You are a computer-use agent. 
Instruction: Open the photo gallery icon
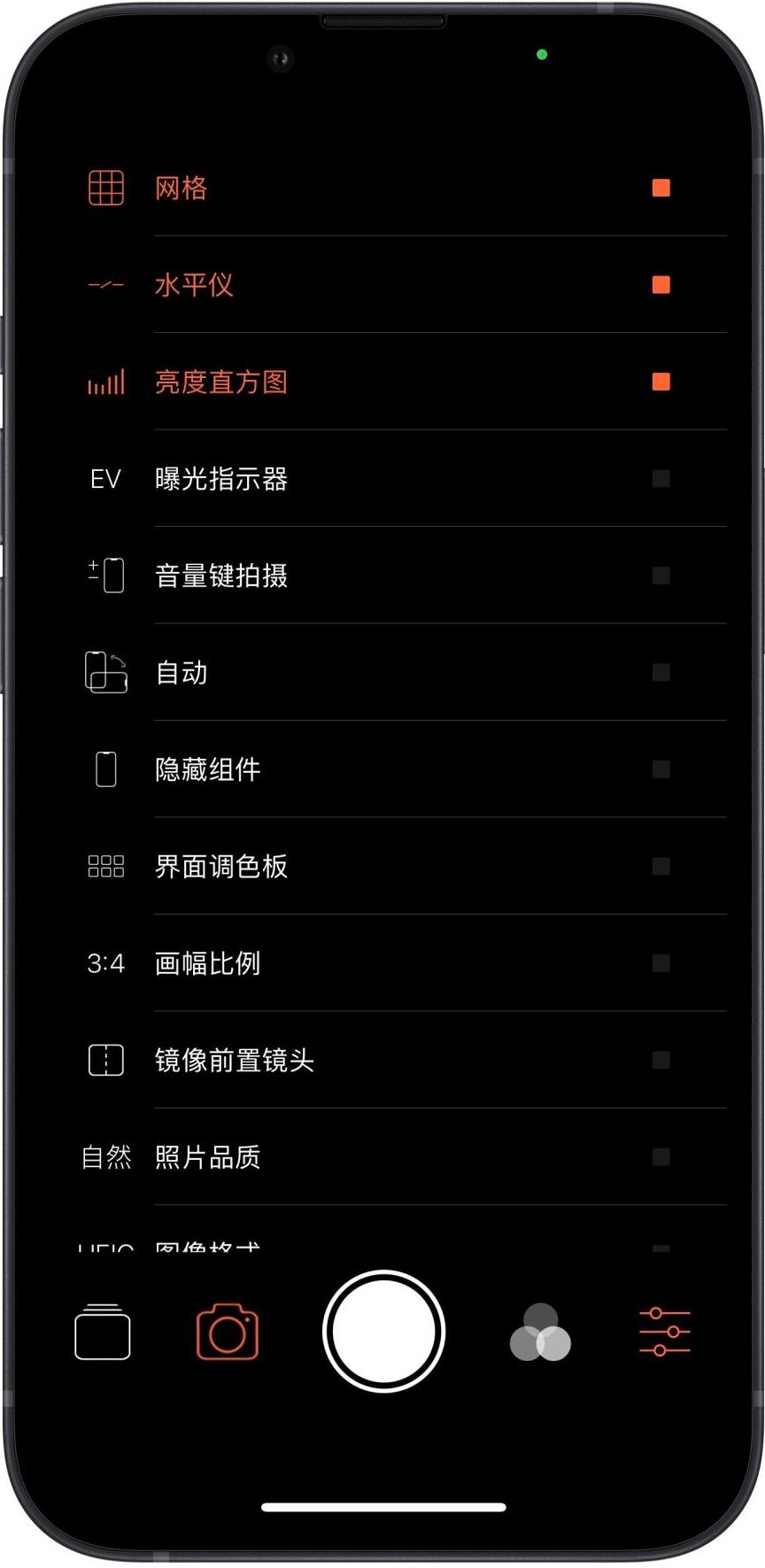pyautogui.click(x=102, y=1333)
